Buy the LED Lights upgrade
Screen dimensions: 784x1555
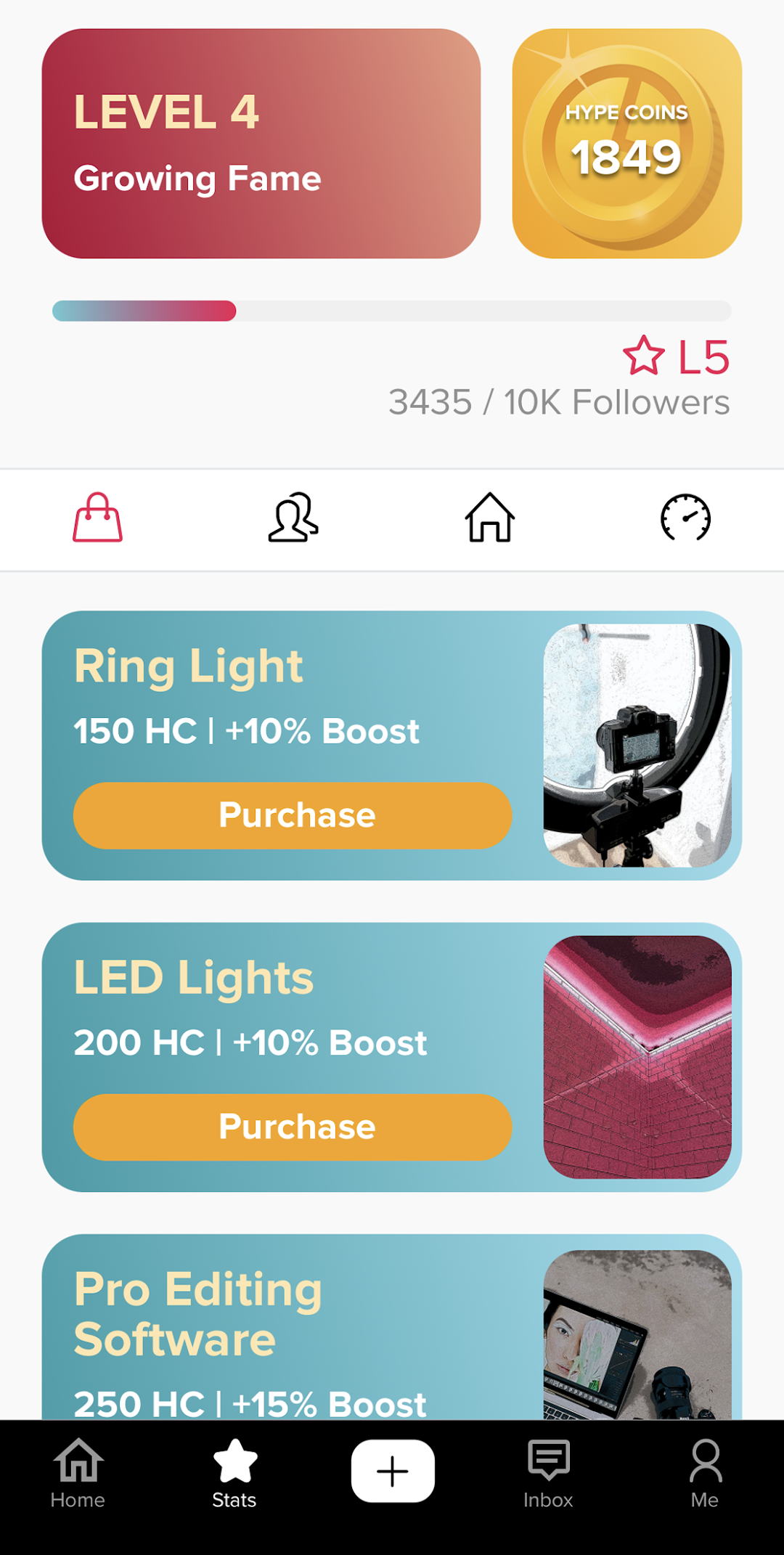[x=293, y=1127]
